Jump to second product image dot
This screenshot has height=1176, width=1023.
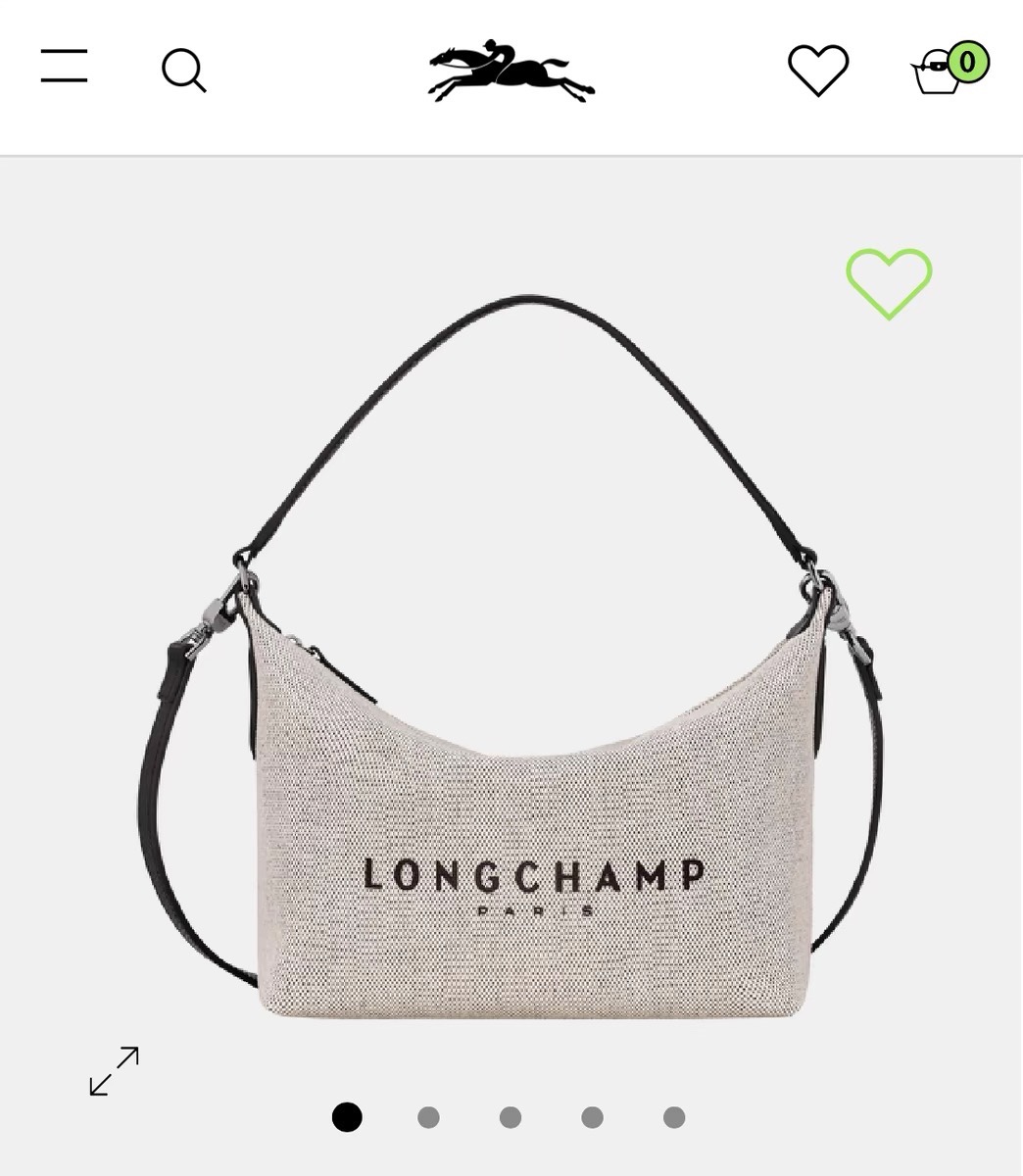tap(428, 1117)
